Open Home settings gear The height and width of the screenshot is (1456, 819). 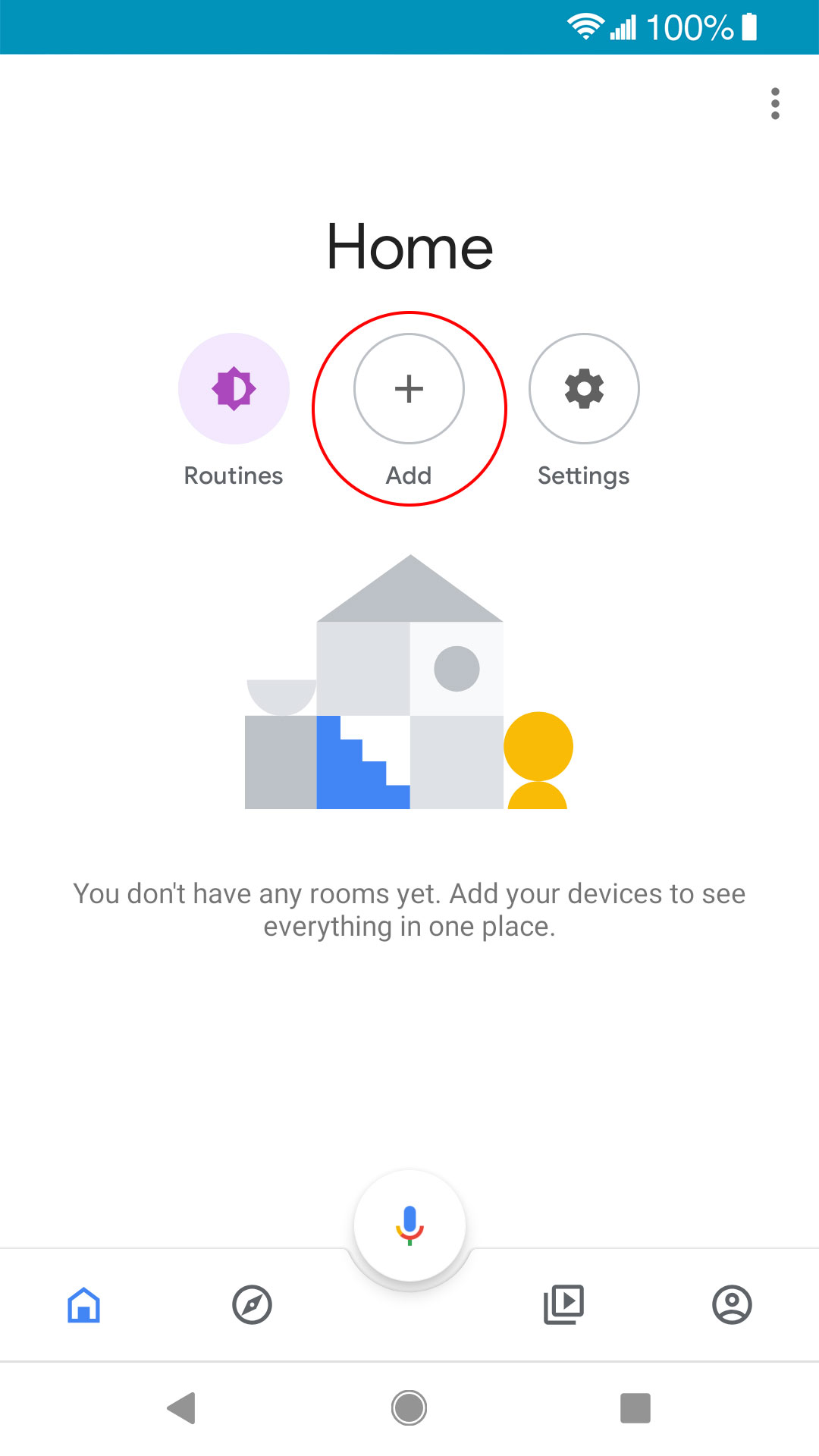(584, 388)
